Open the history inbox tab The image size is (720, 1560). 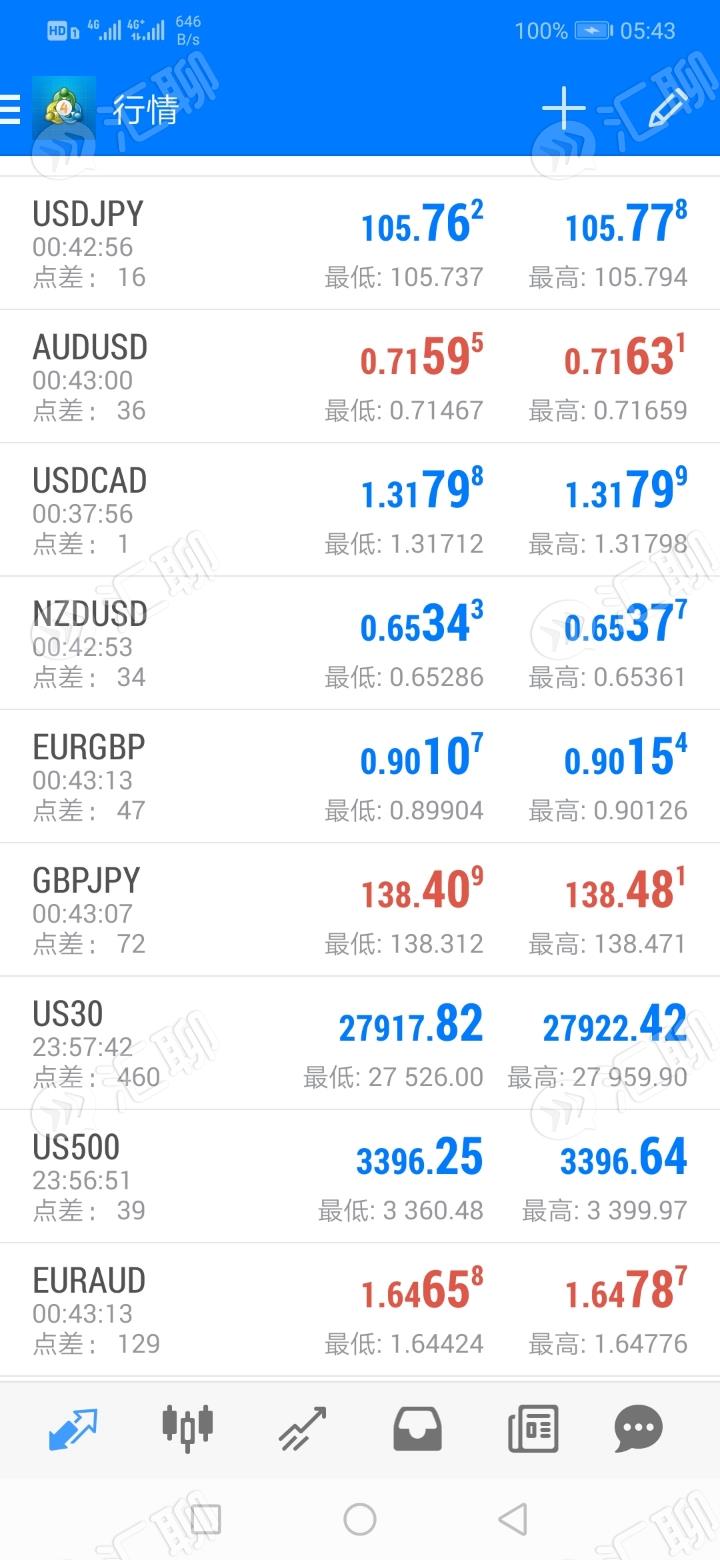[417, 1428]
